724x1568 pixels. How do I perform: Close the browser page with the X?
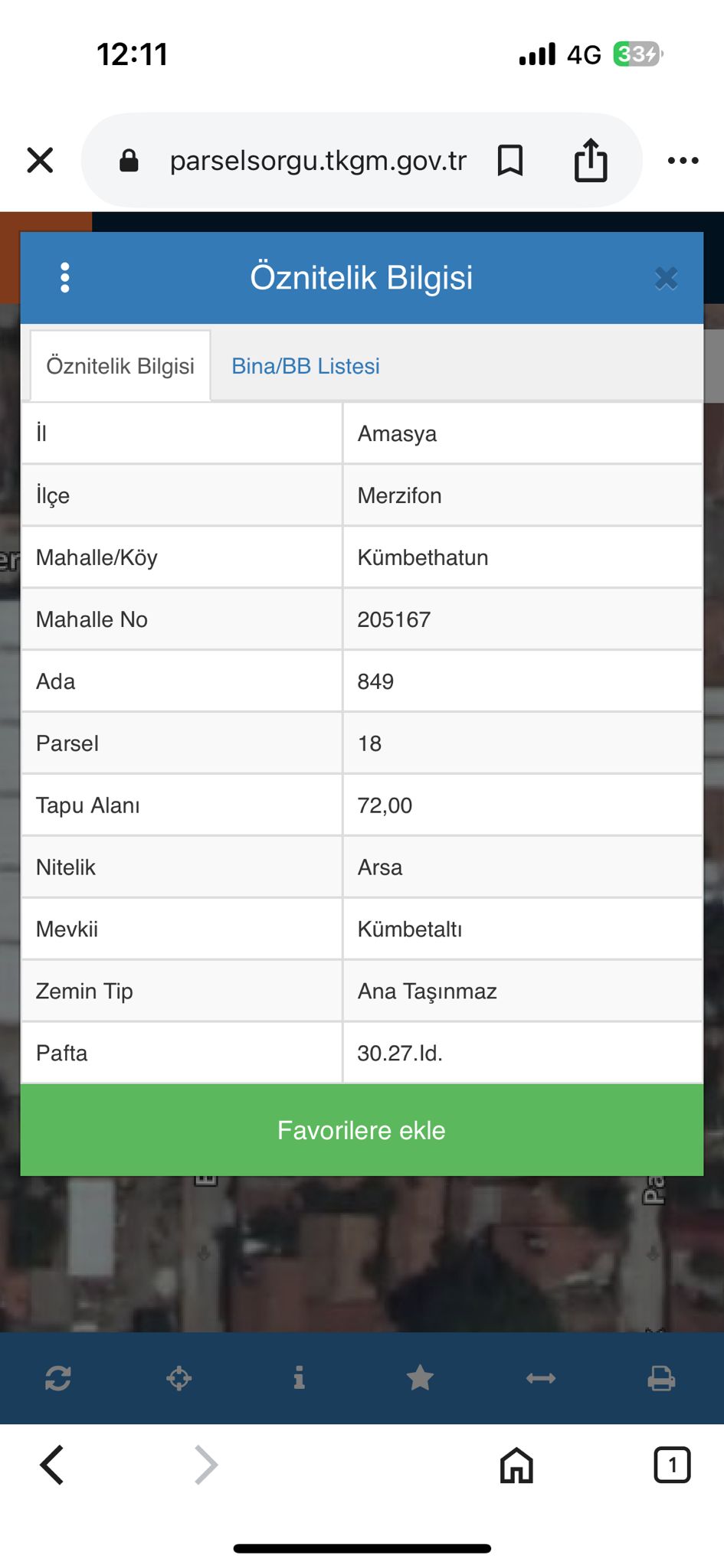tap(40, 161)
